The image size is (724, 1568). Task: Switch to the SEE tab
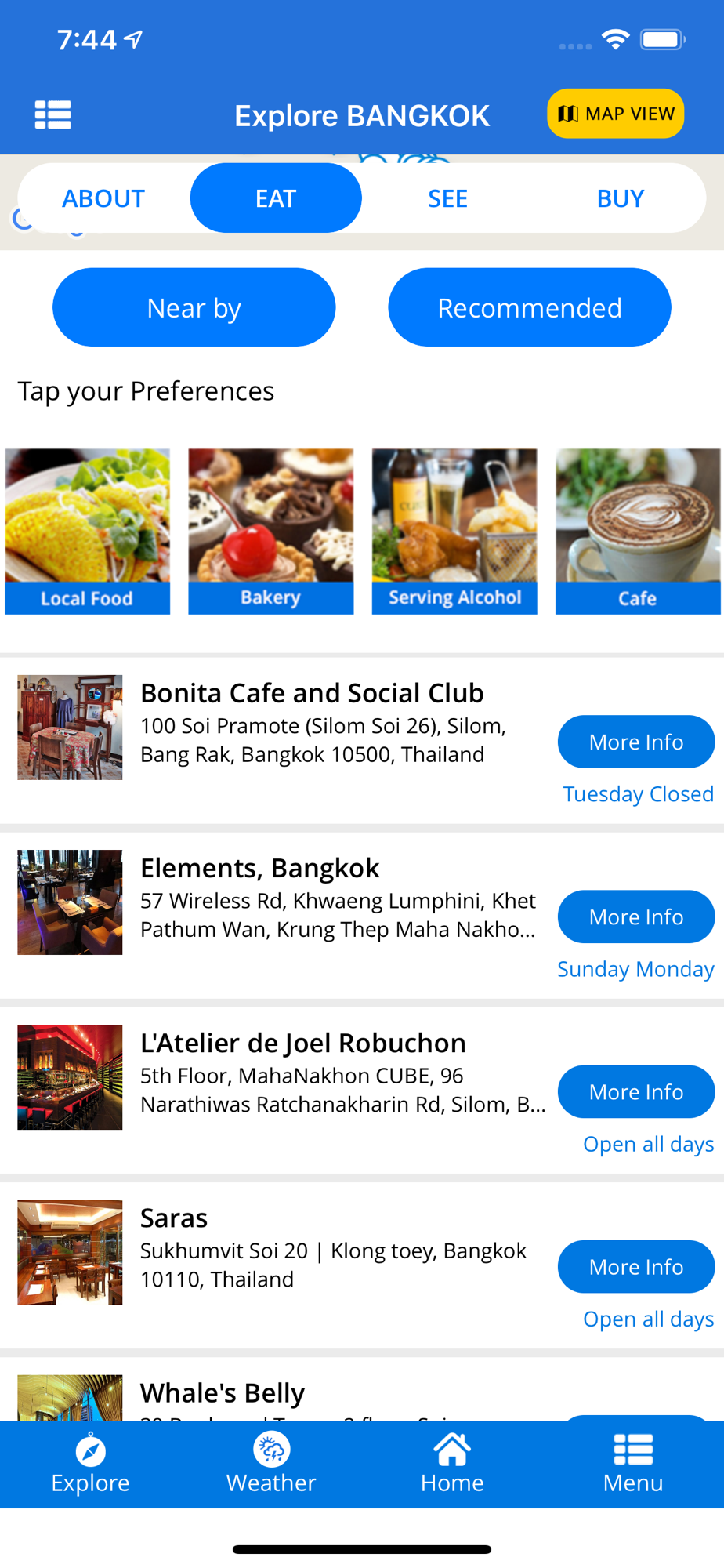[x=447, y=198]
